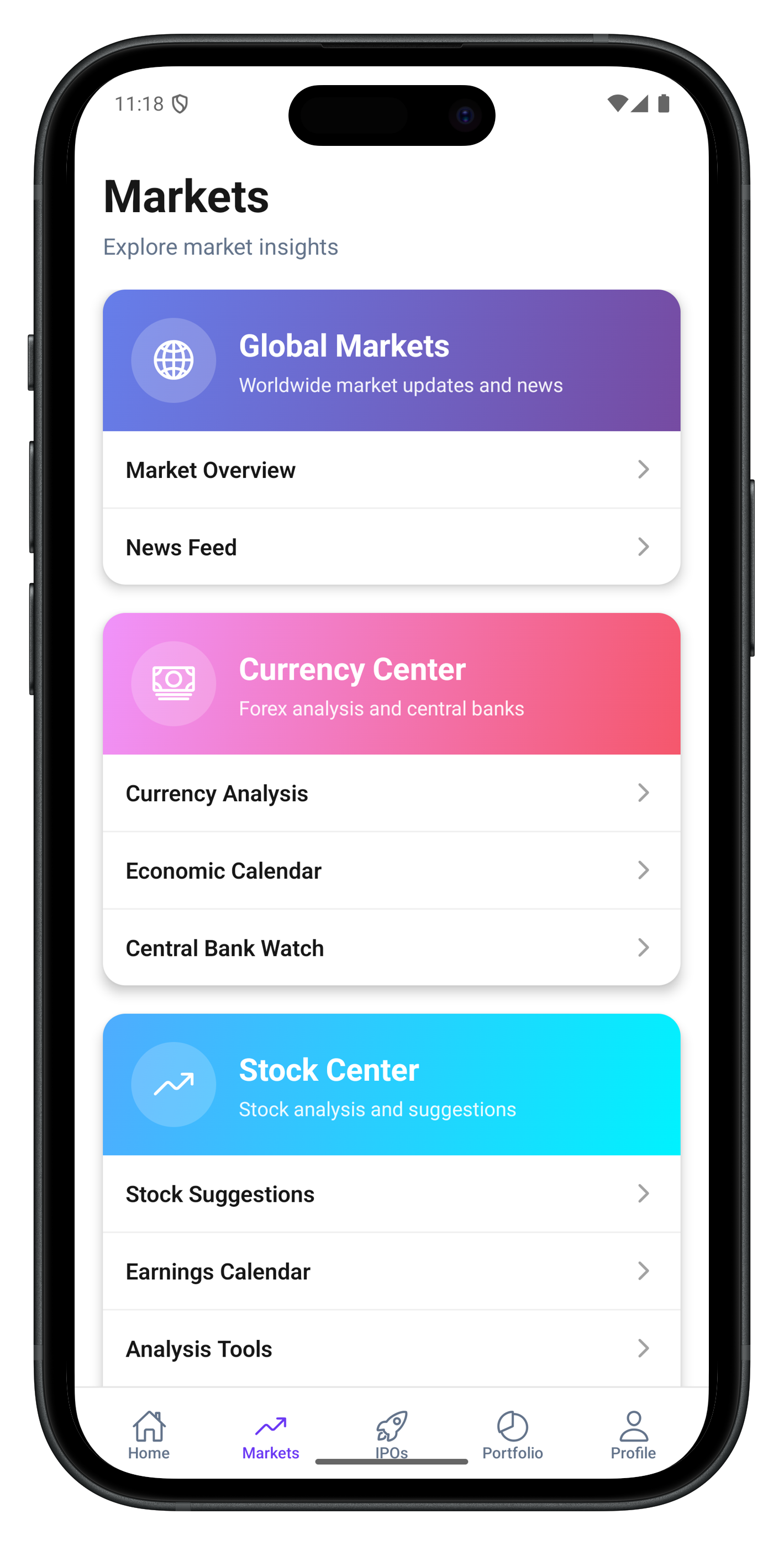Go to the IPOs tab
This screenshot has height=1545, width=784.
click(x=392, y=1432)
